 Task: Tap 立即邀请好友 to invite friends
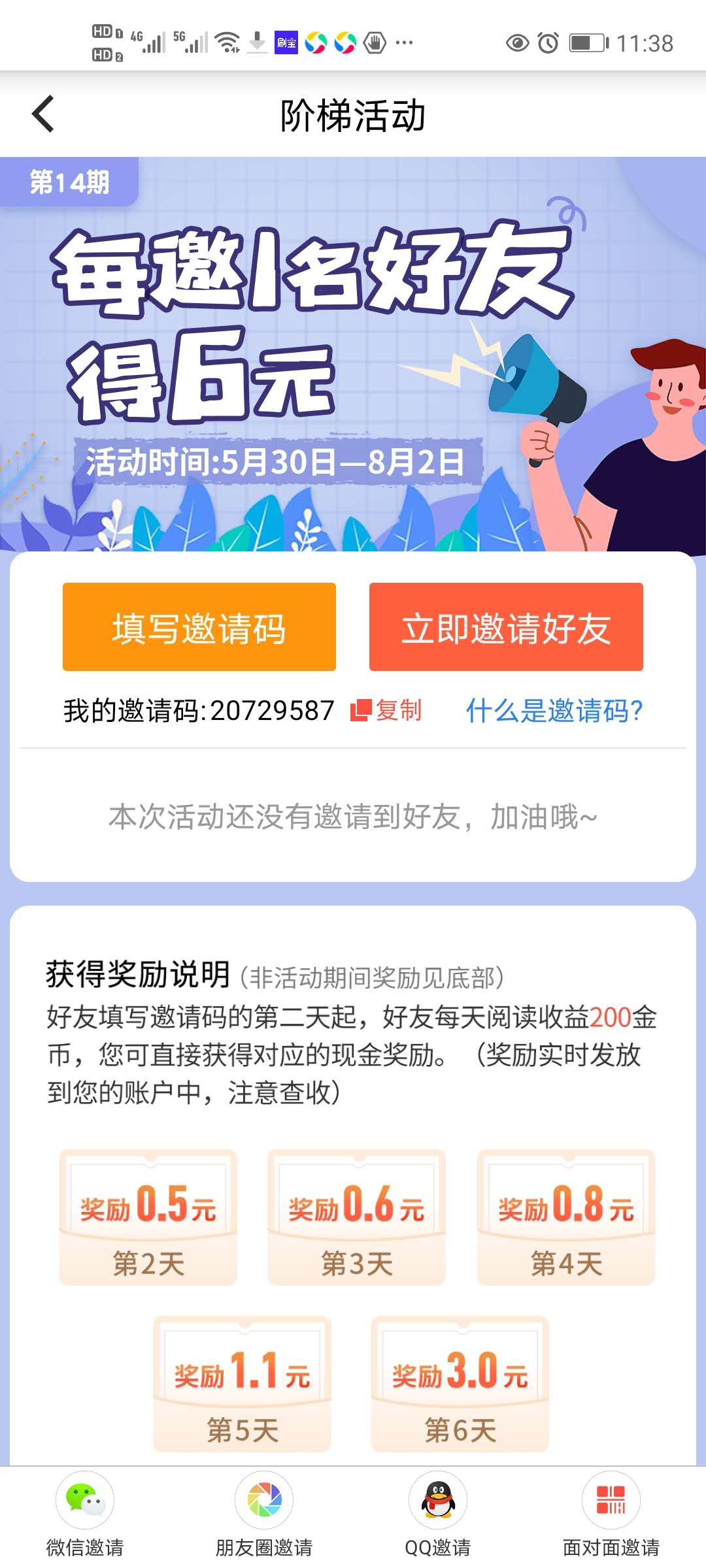[x=506, y=627]
